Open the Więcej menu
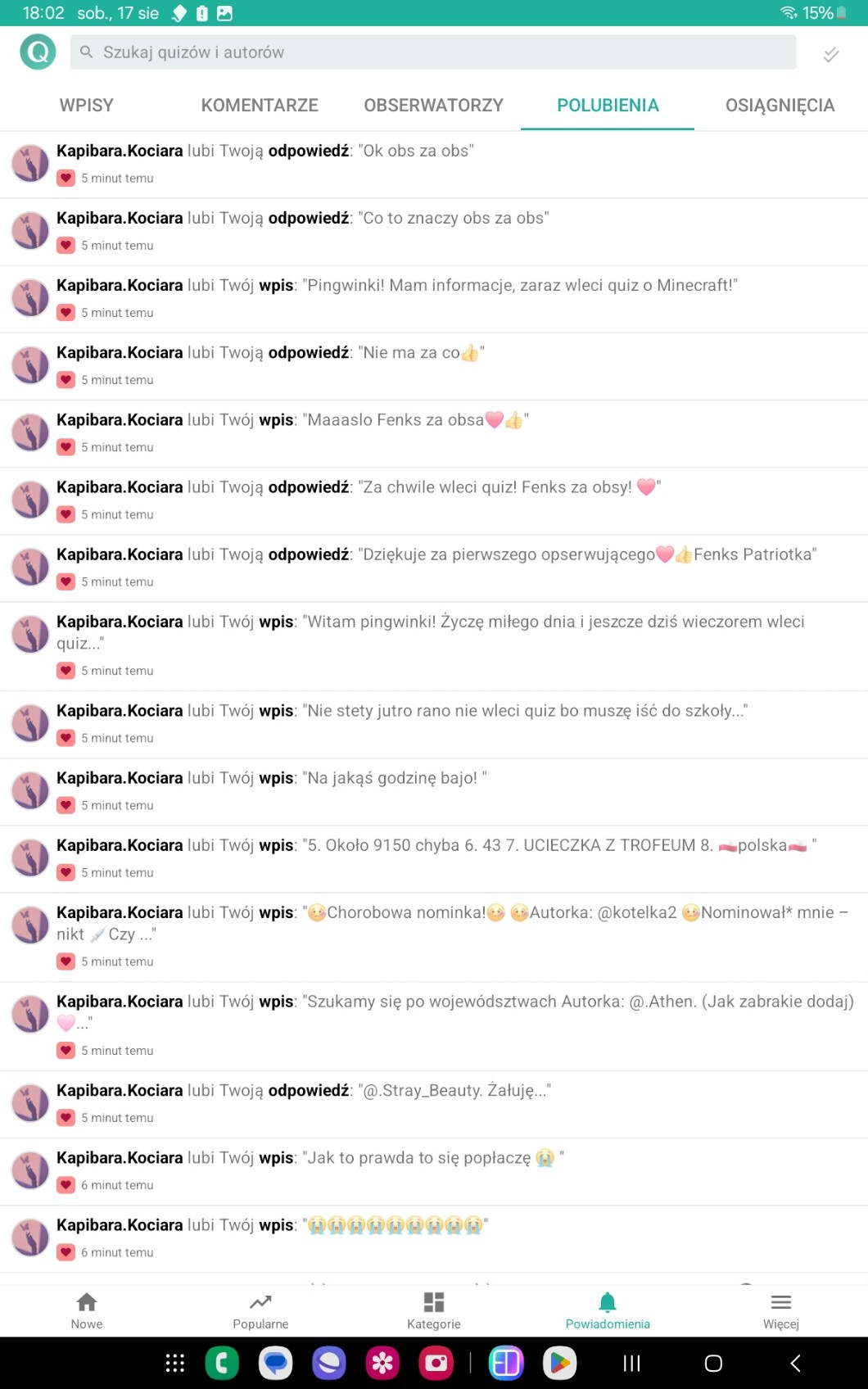 coord(780,1310)
